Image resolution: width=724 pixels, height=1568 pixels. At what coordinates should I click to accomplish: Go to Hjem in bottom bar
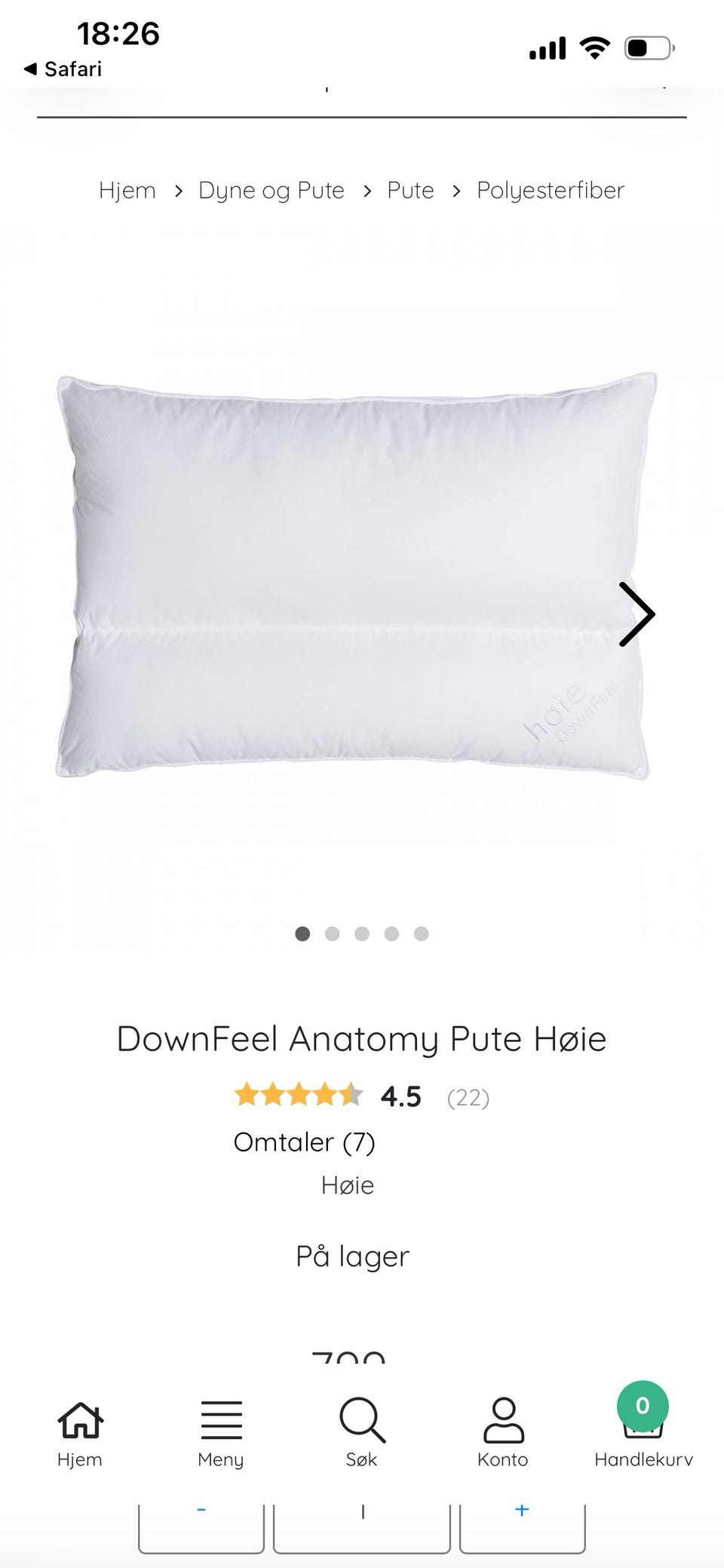(80, 1433)
